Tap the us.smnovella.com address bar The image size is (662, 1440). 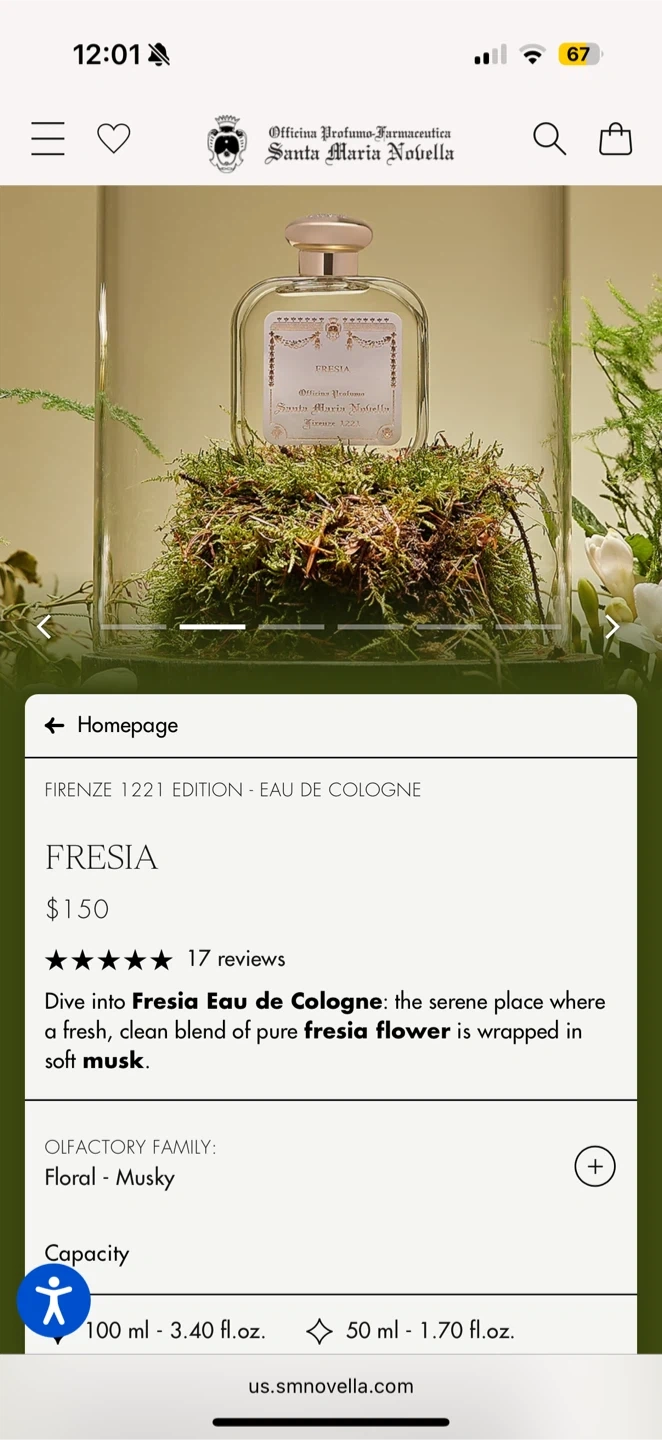tap(331, 1386)
